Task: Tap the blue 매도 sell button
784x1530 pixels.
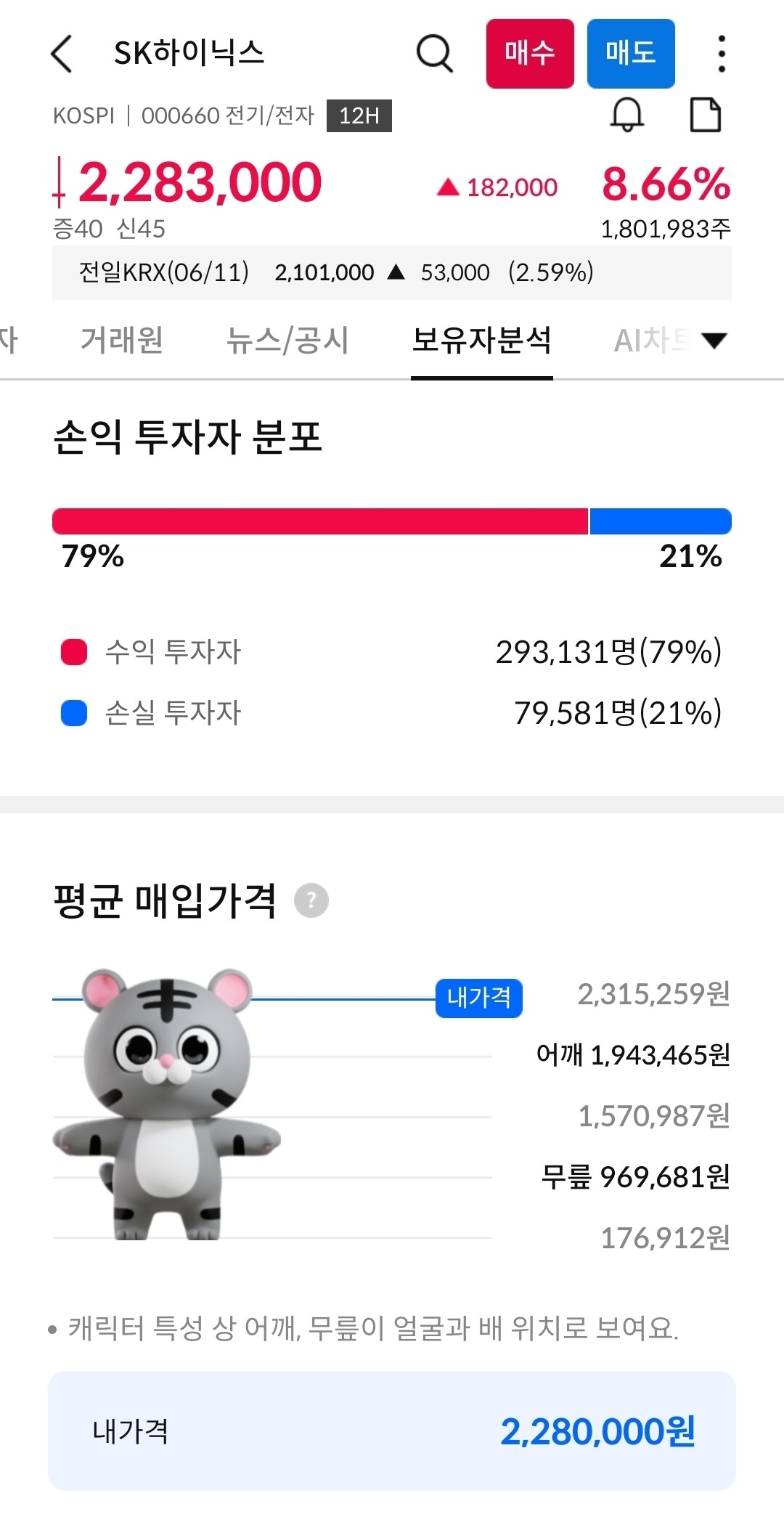Action: (x=631, y=54)
